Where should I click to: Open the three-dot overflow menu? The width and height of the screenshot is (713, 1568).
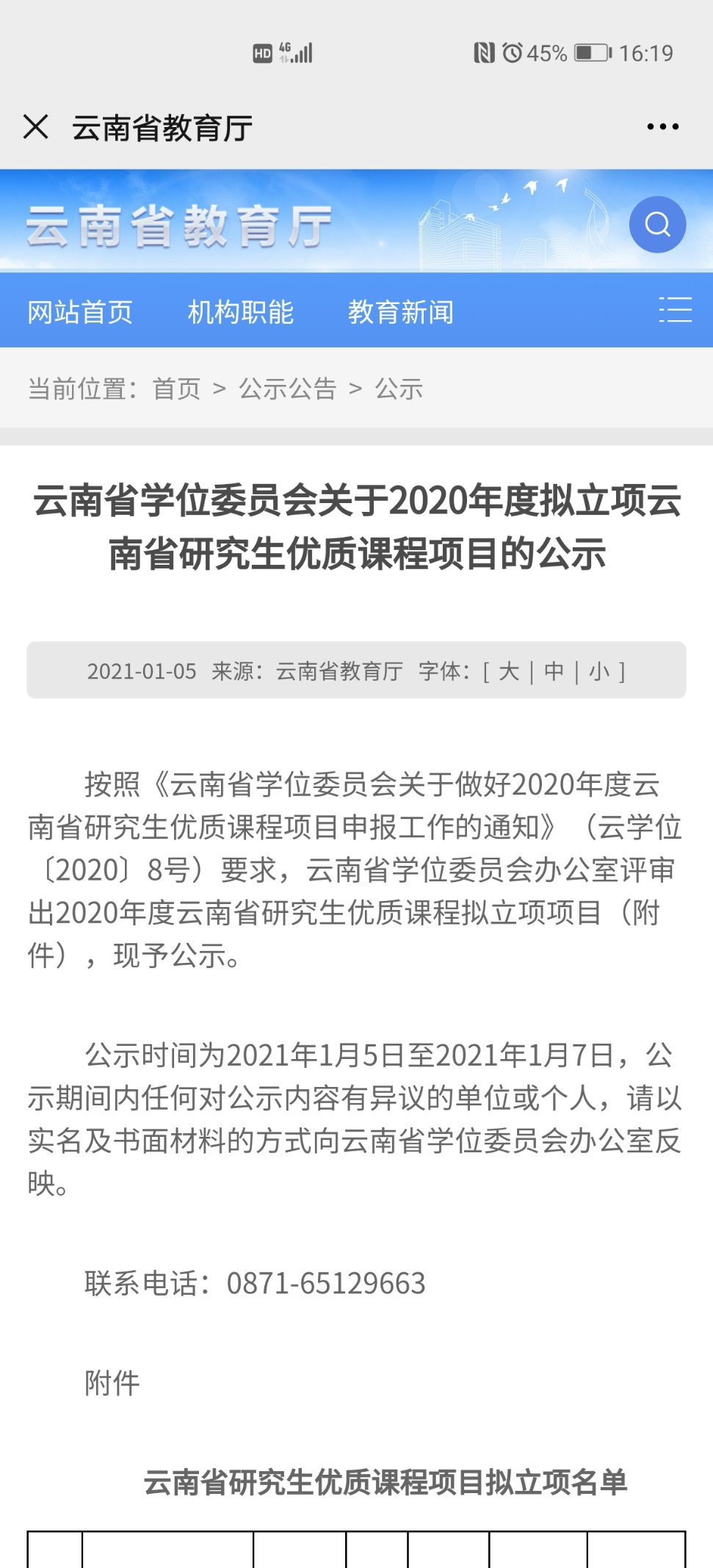pos(662,127)
